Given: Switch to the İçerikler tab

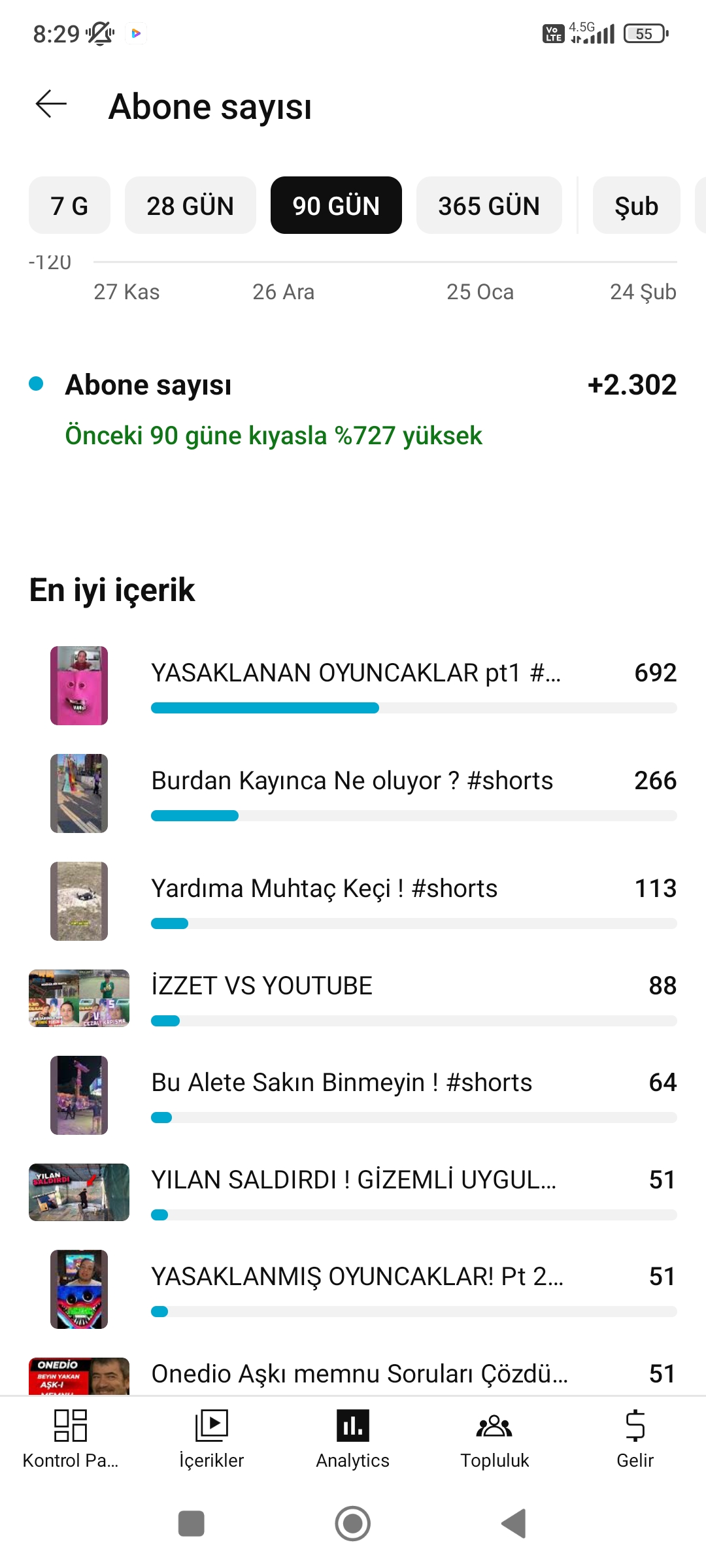Looking at the screenshot, I should tap(212, 1438).
